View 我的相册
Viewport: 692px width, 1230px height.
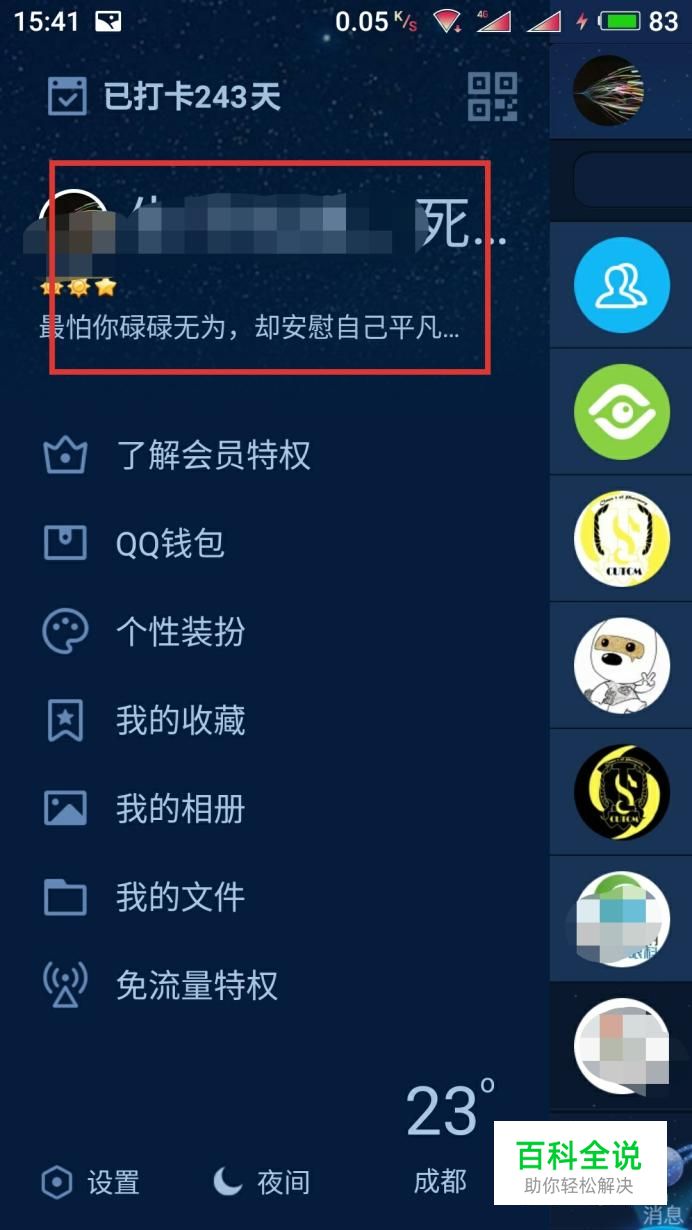[144, 809]
